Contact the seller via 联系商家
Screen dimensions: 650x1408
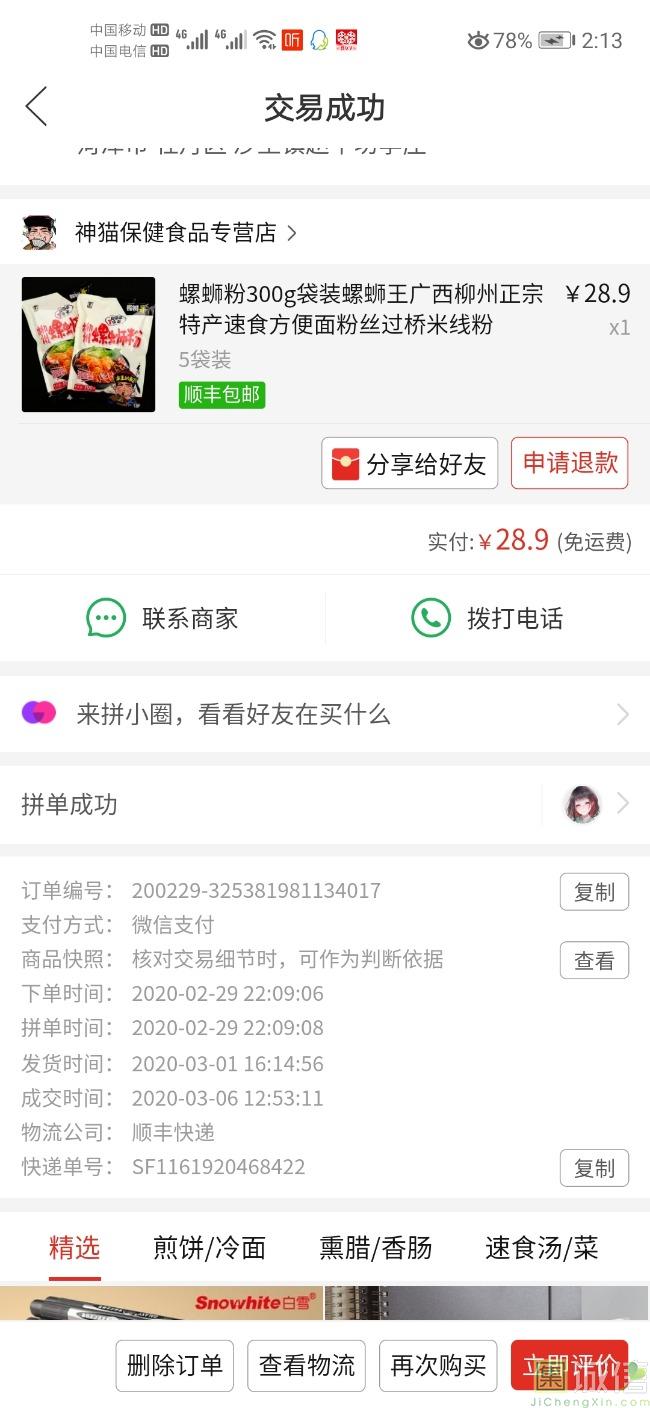pyautogui.click(x=162, y=618)
